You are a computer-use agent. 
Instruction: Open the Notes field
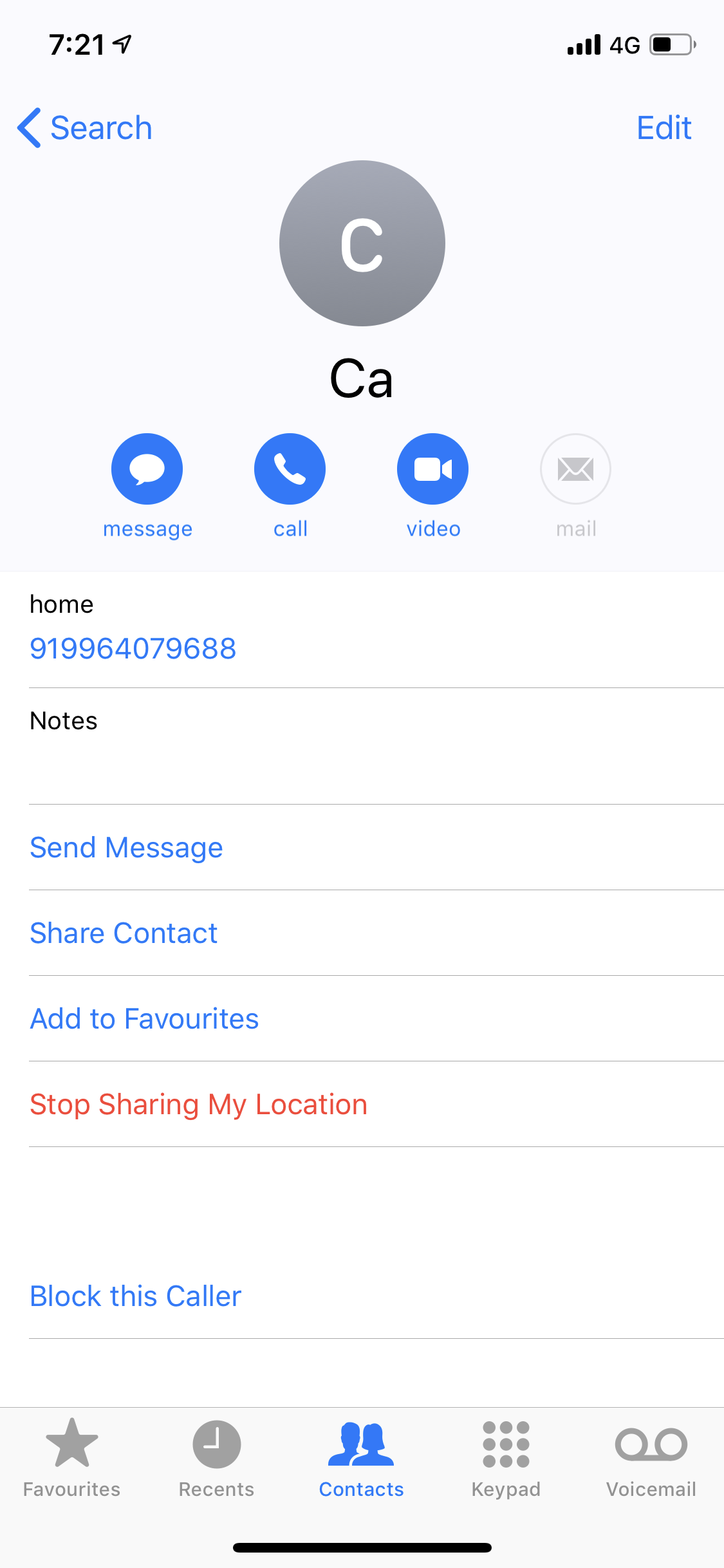[x=376, y=746]
